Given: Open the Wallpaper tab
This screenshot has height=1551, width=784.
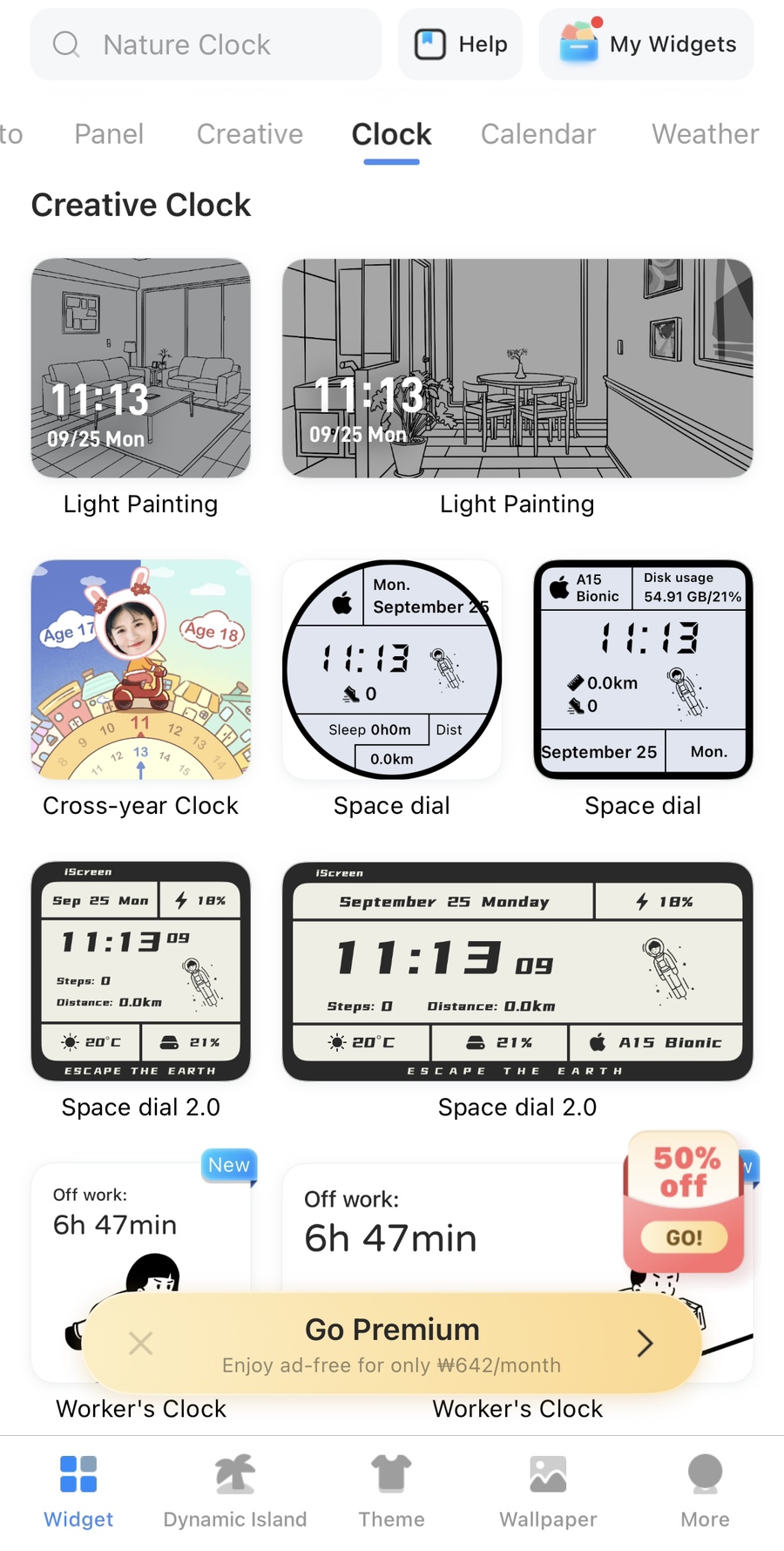Looking at the screenshot, I should (548, 1491).
